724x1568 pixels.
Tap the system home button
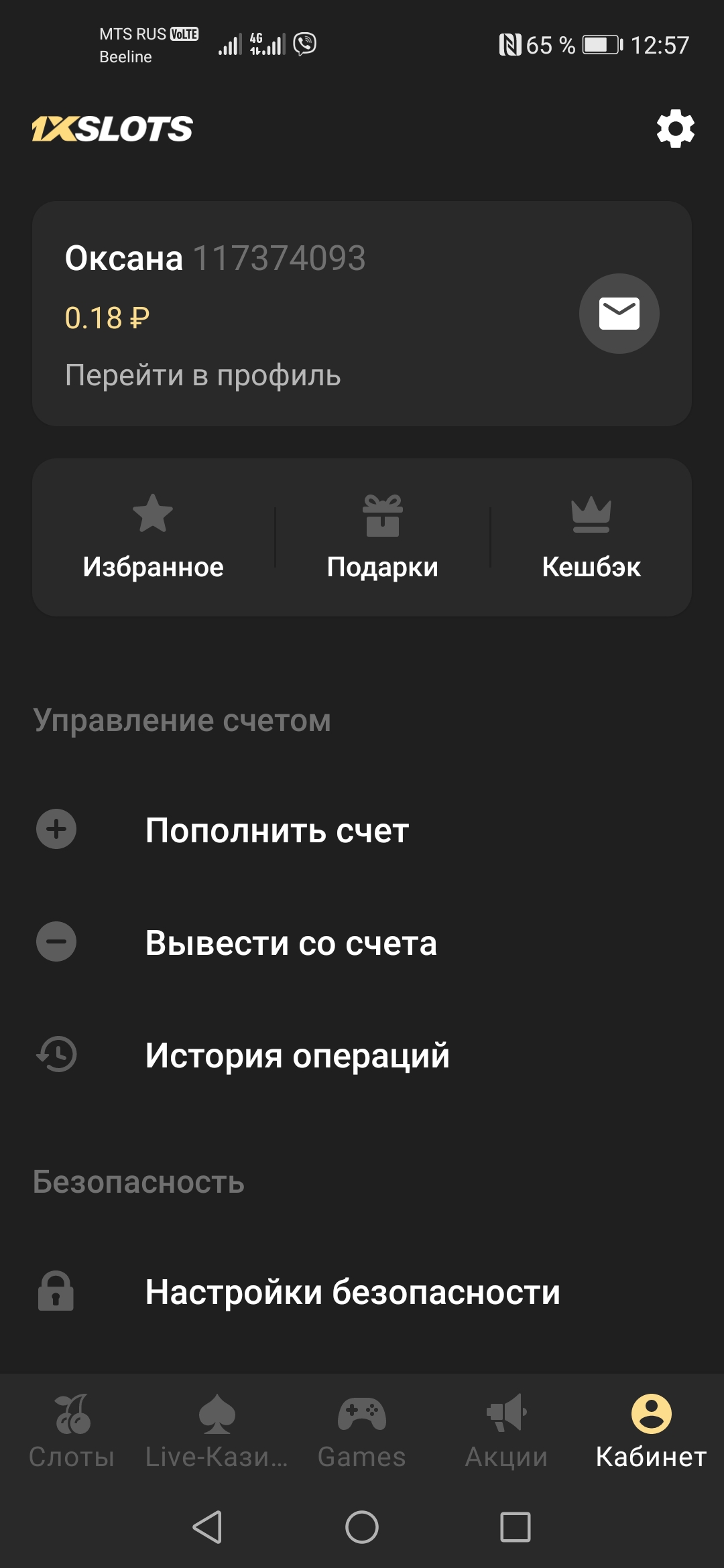pos(362,1527)
